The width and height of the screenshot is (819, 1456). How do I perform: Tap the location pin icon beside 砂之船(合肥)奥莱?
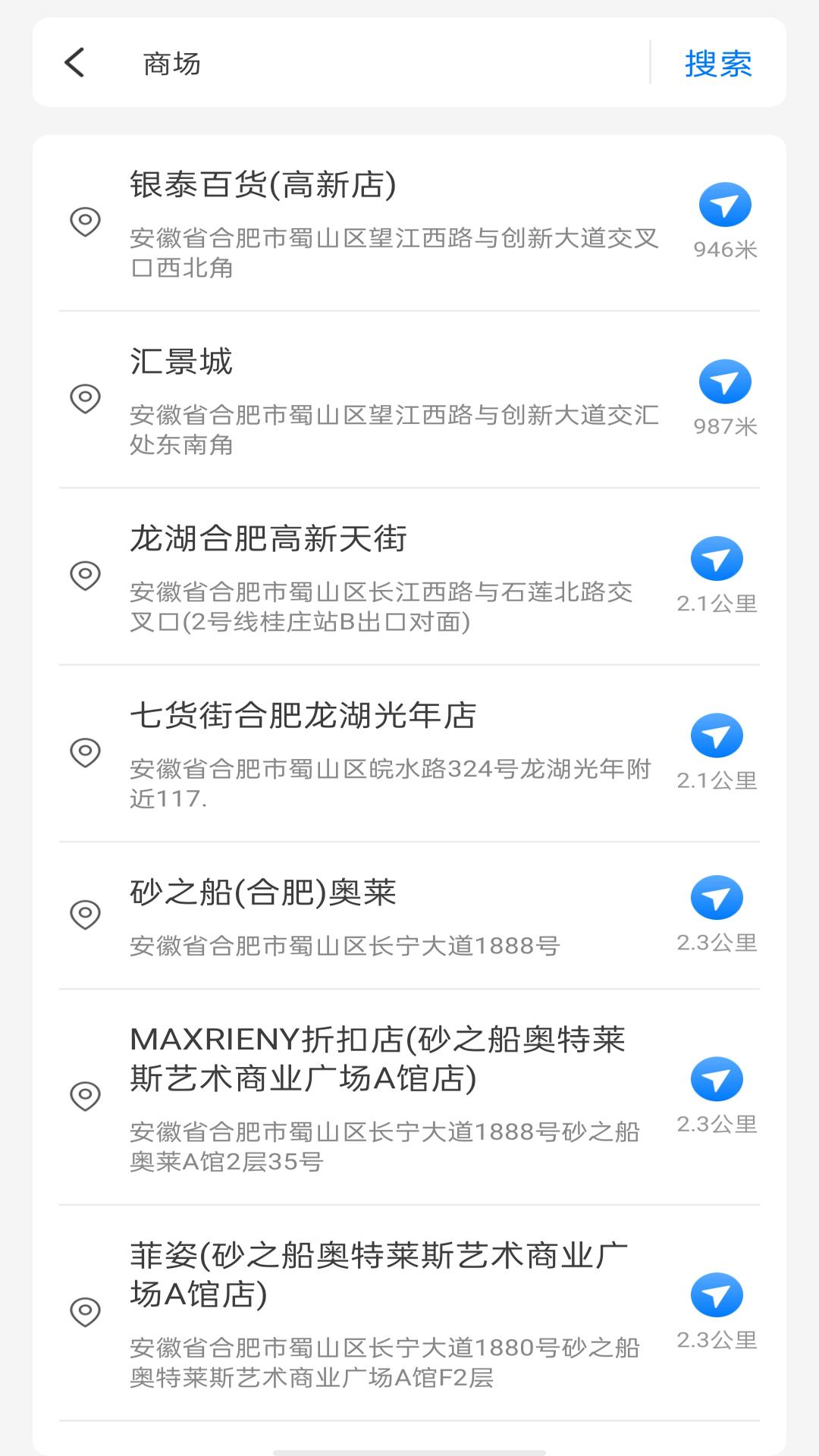(x=86, y=912)
